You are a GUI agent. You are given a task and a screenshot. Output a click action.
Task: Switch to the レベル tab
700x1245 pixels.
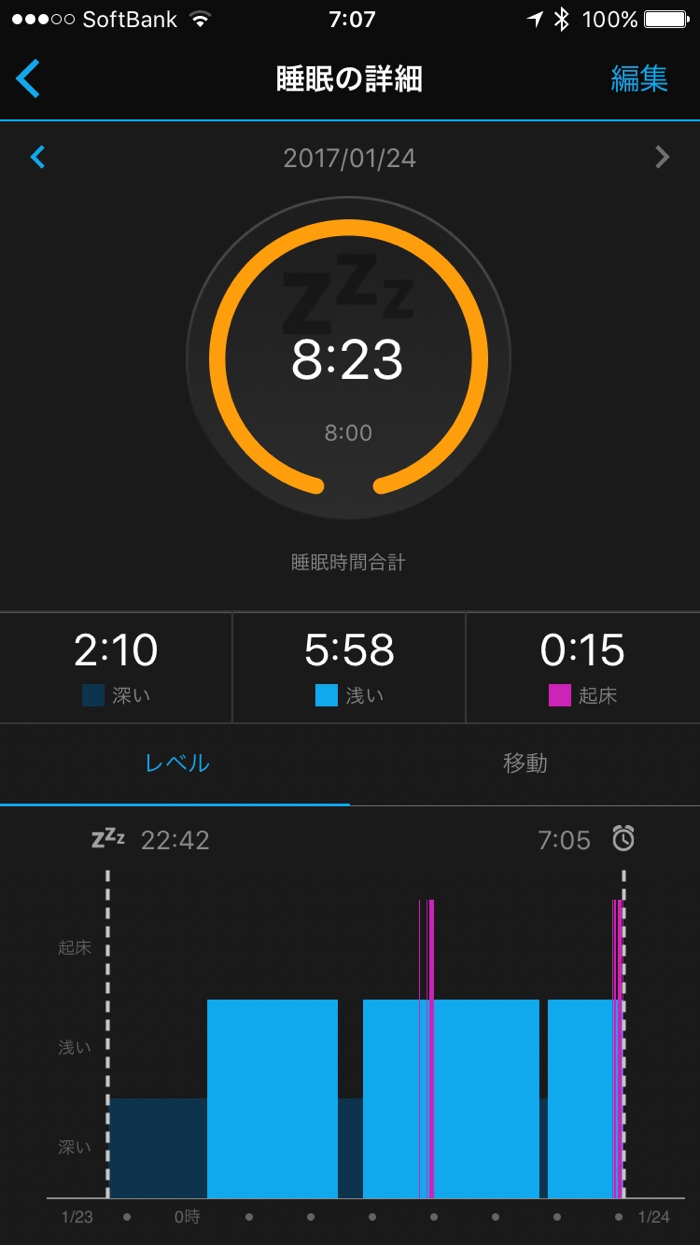coord(176,764)
